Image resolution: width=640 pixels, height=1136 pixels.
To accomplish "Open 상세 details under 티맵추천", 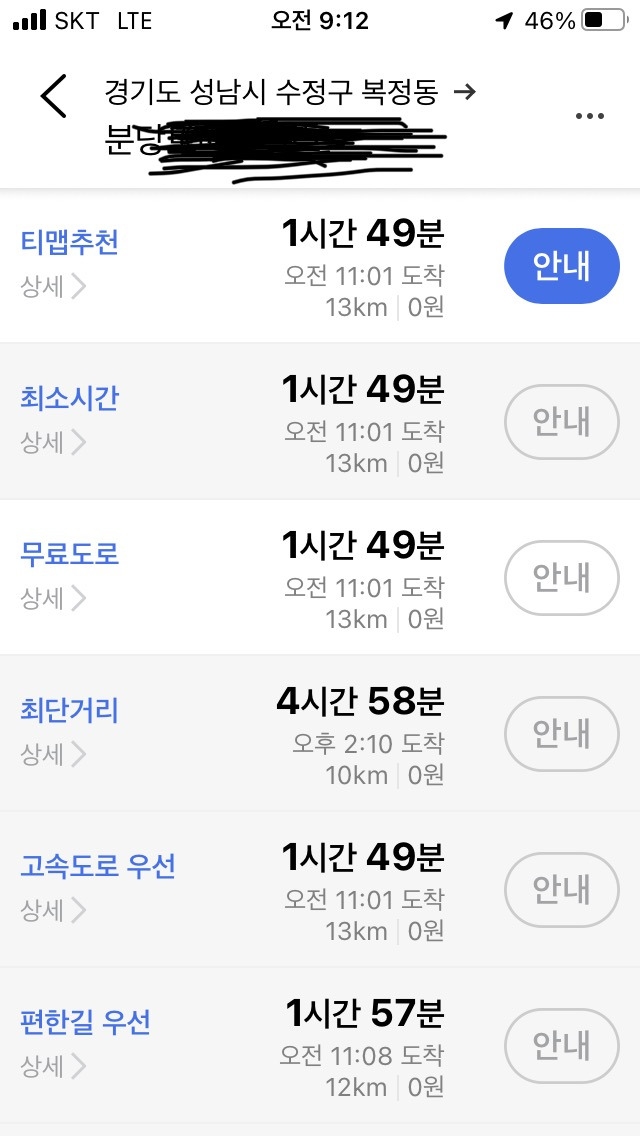I will click(53, 287).
